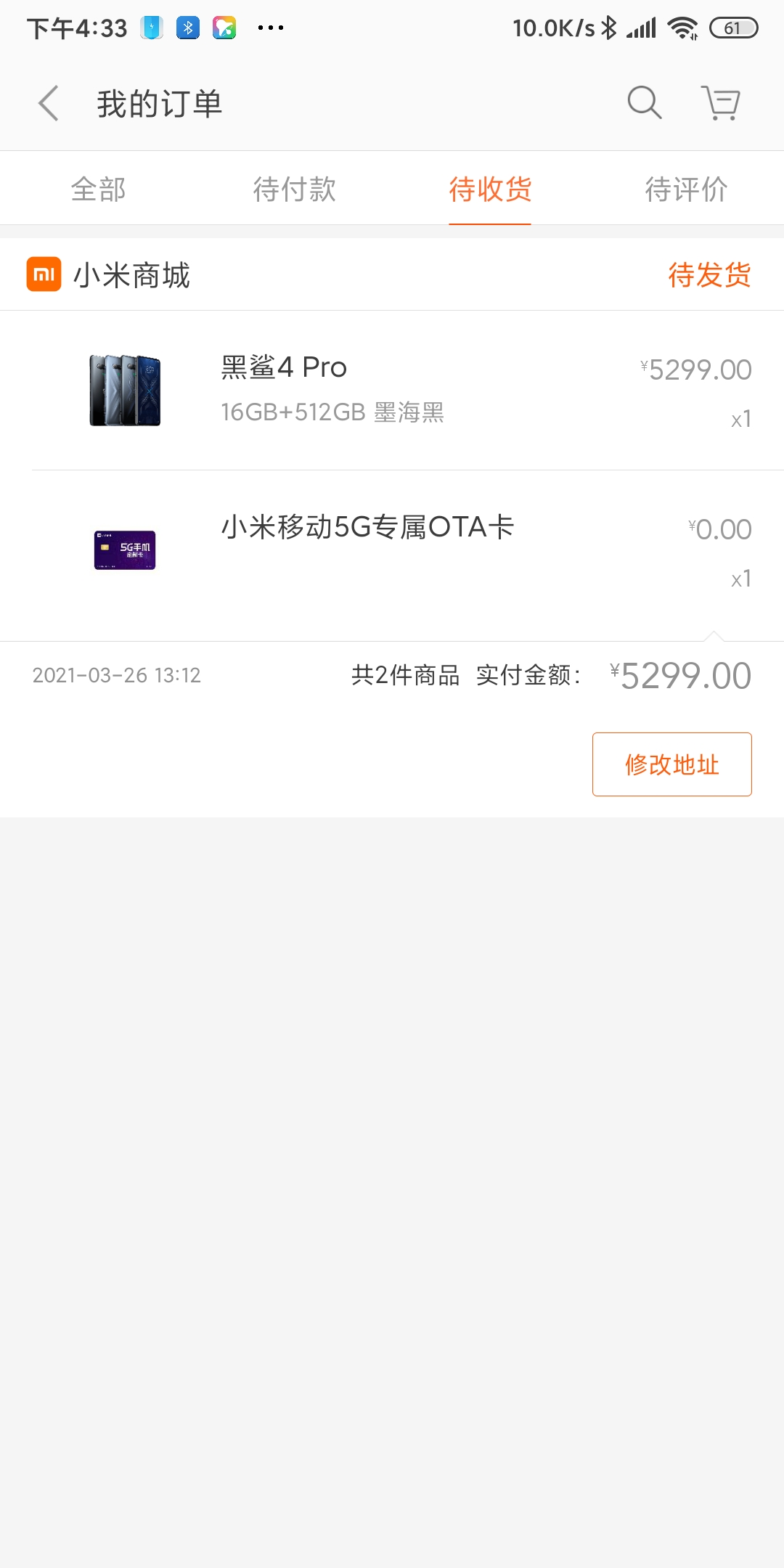The height and width of the screenshot is (1568, 784).
Task: Open the 小米移动5G专属OTA卡 item
Action: [392, 550]
